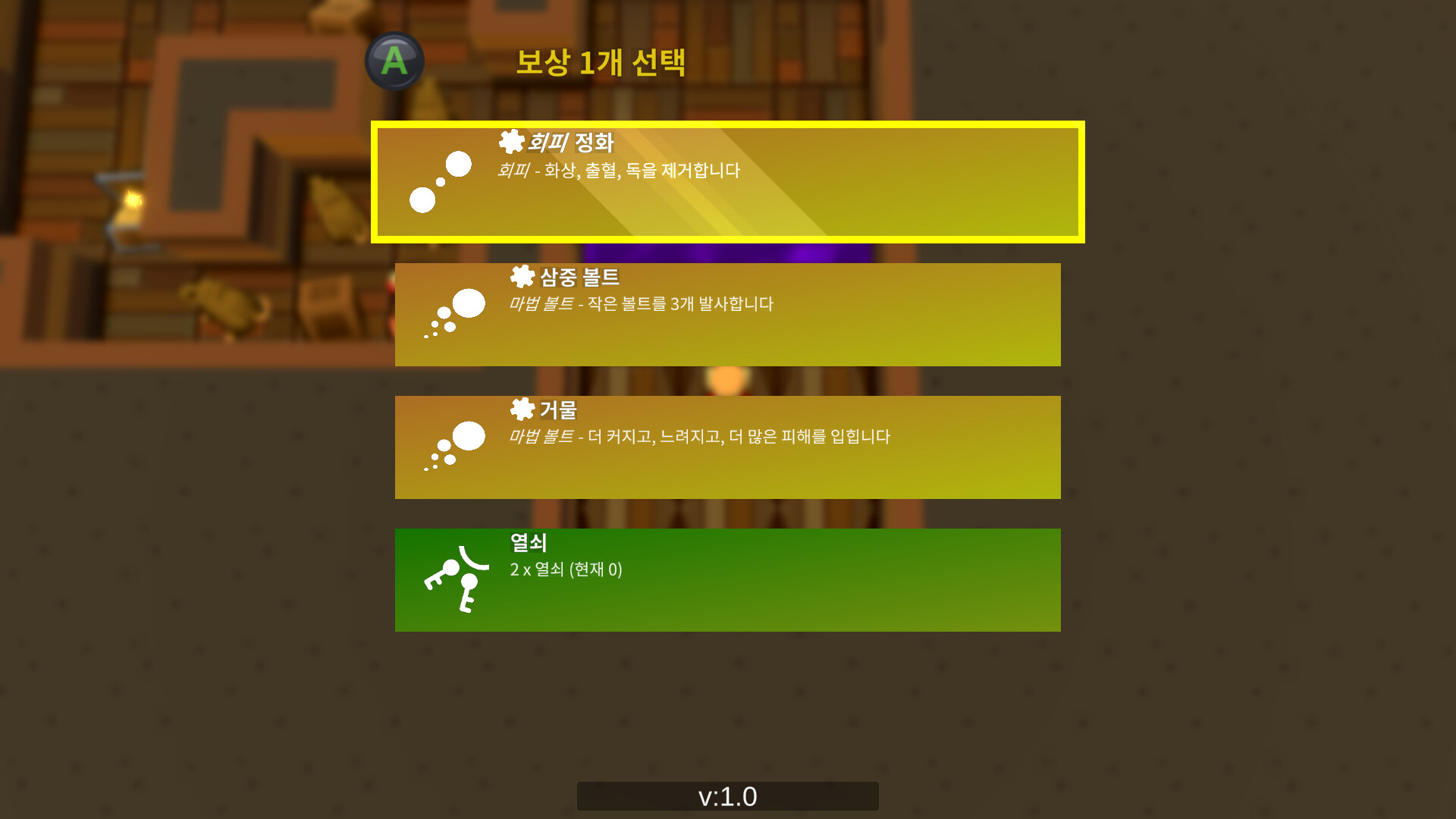Take the 열쇠 two keys reward
1456x819 pixels.
click(x=728, y=580)
